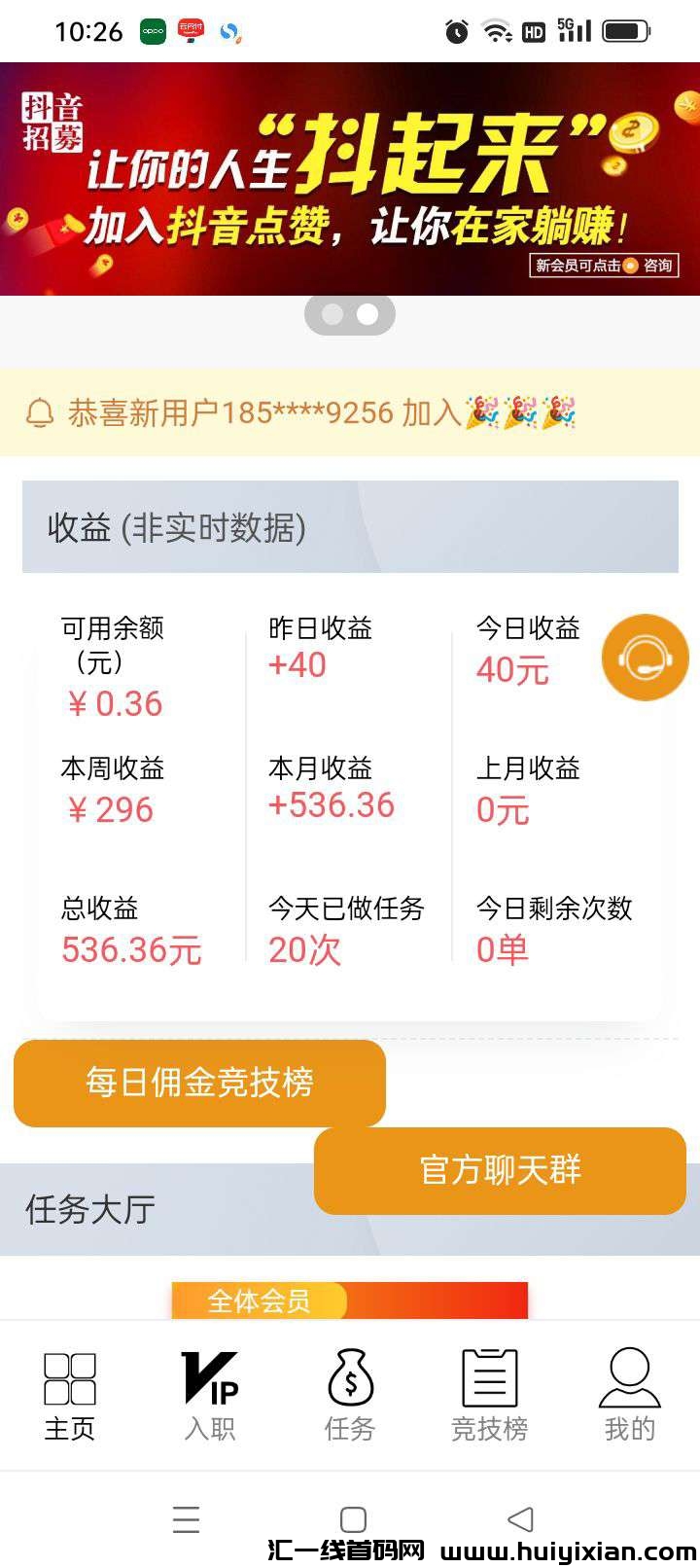Open 每日佣金竞技榜

tap(199, 1083)
